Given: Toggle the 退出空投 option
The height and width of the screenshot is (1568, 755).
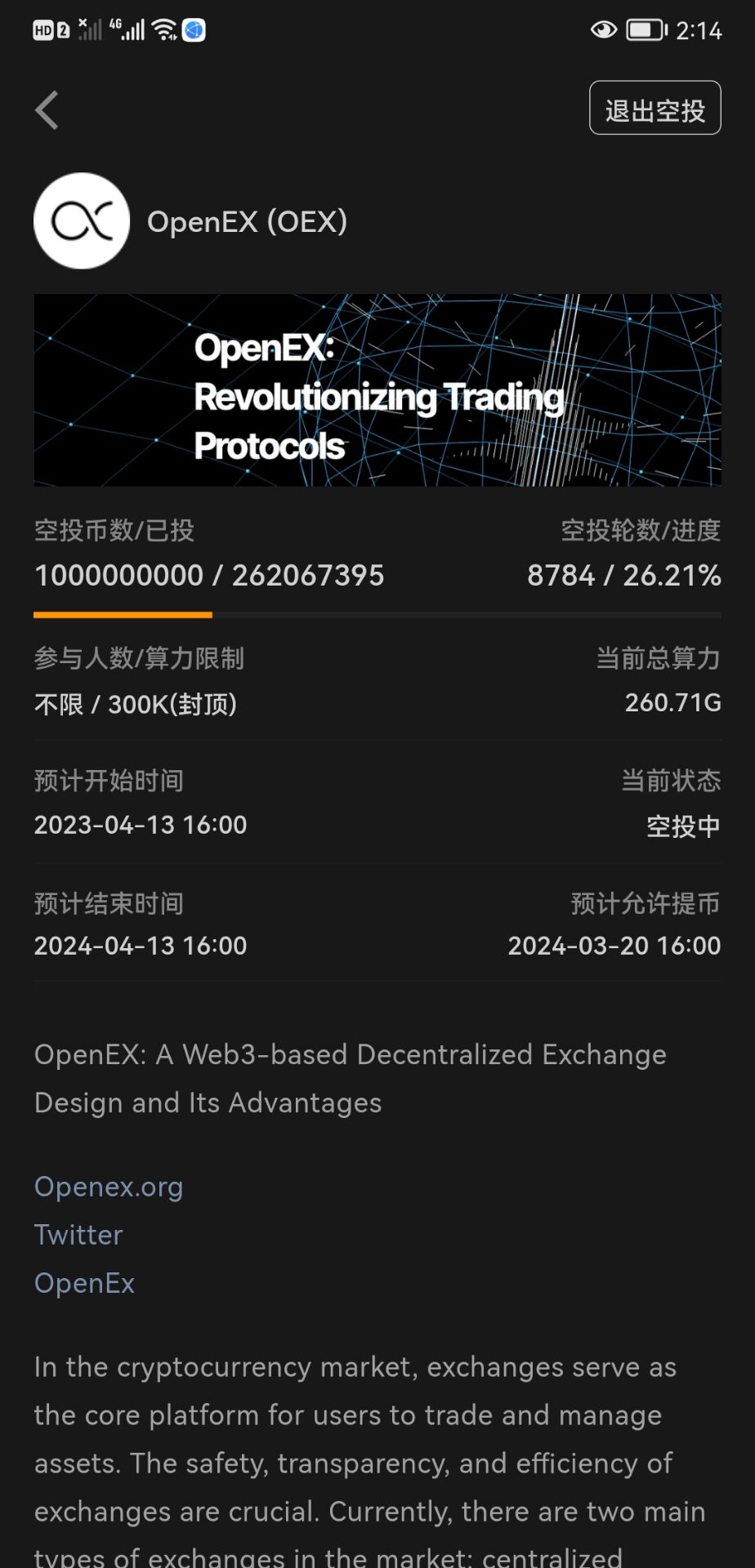Looking at the screenshot, I should 654,107.
